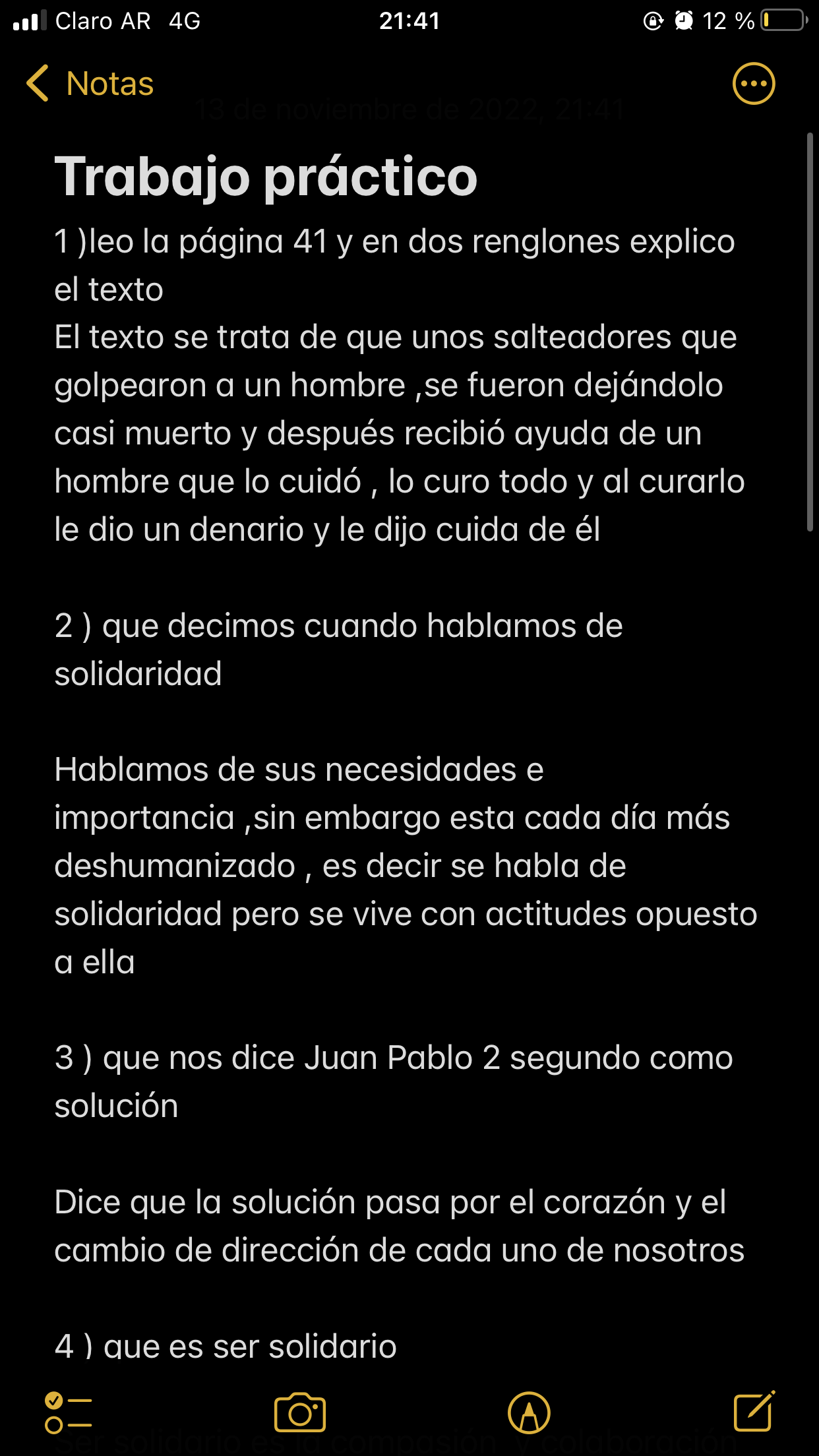Open the camera attachment options

pyautogui.click(x=300, y=1412)
